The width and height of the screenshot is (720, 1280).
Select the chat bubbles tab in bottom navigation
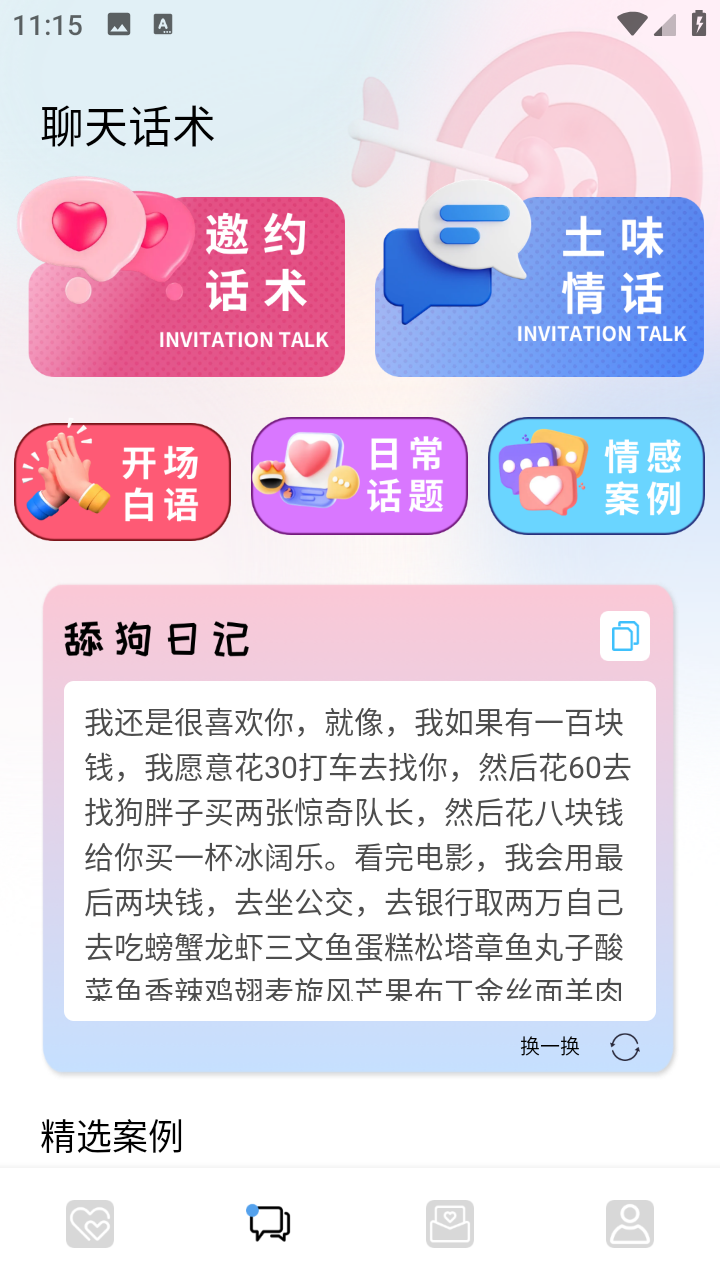click(269, 1223)
